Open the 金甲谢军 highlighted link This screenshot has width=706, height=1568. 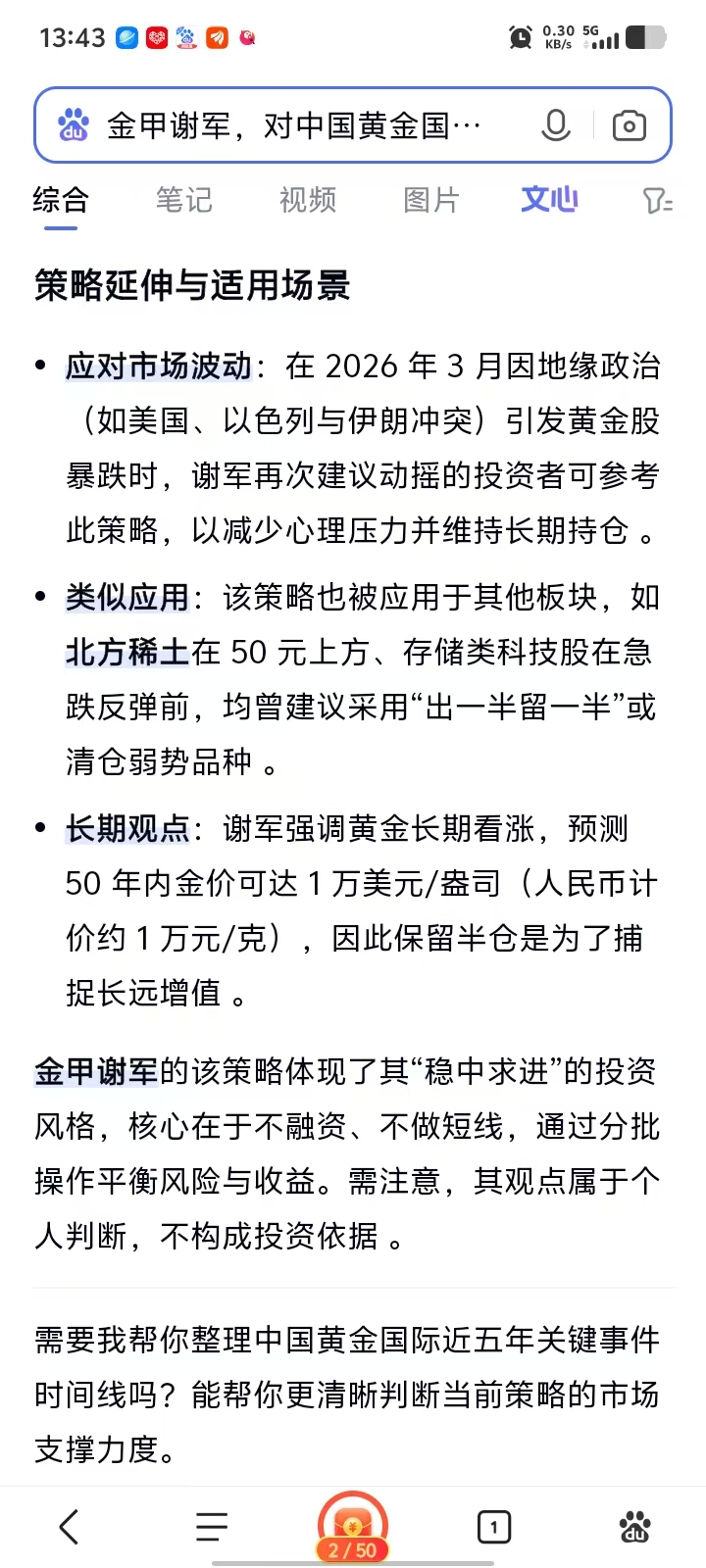click(x=96, y=1071)
